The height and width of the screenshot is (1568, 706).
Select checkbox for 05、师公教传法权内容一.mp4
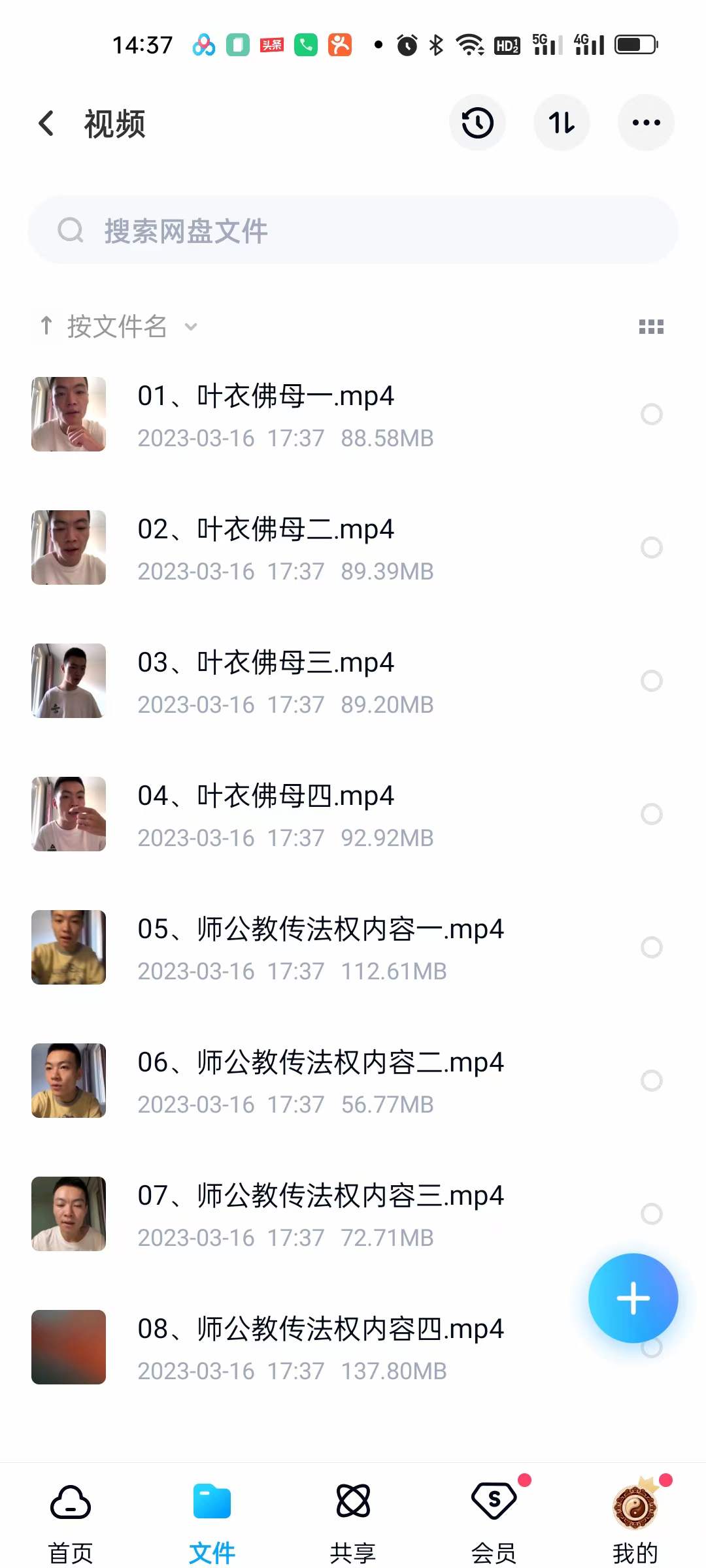click(x=652, y=947)
